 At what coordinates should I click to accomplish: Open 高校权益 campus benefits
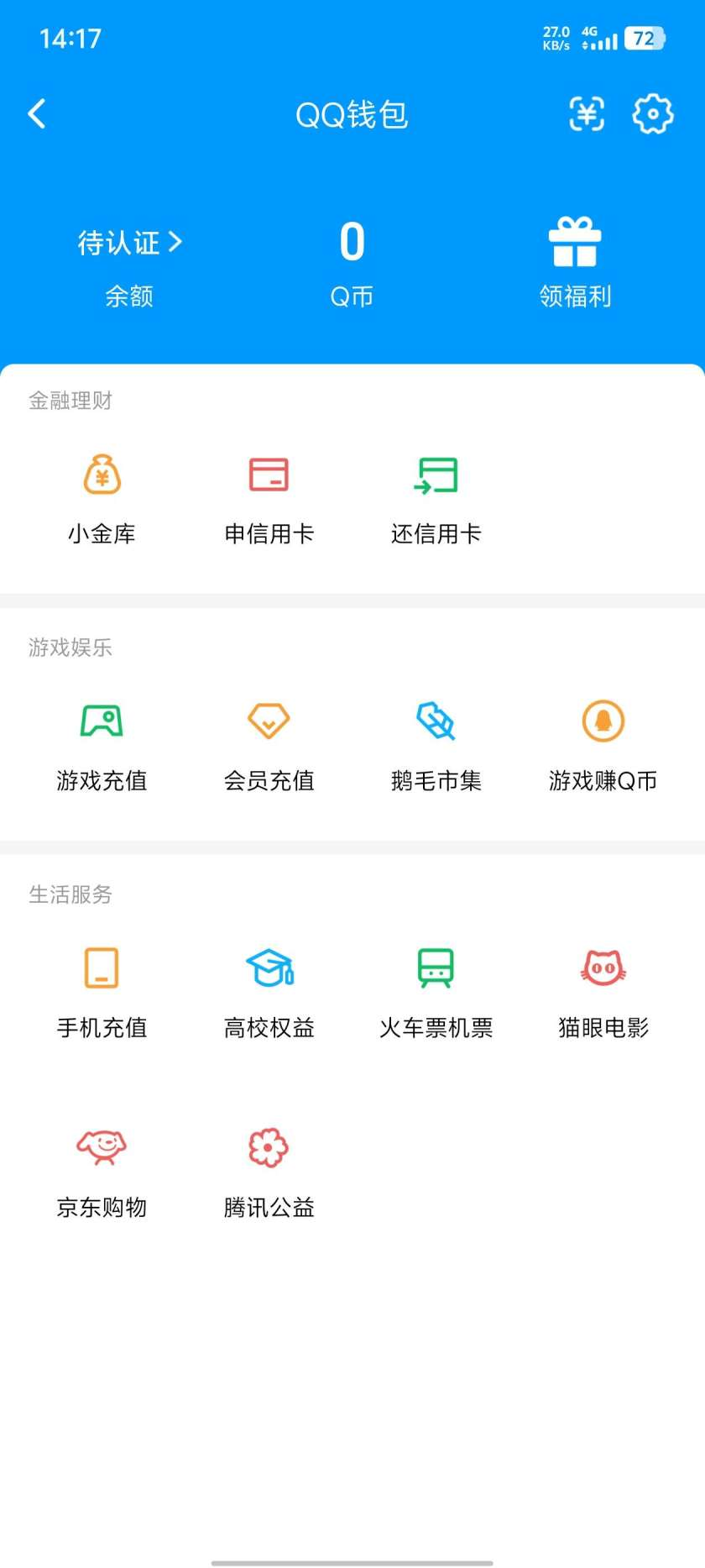[x=269, y=991]
